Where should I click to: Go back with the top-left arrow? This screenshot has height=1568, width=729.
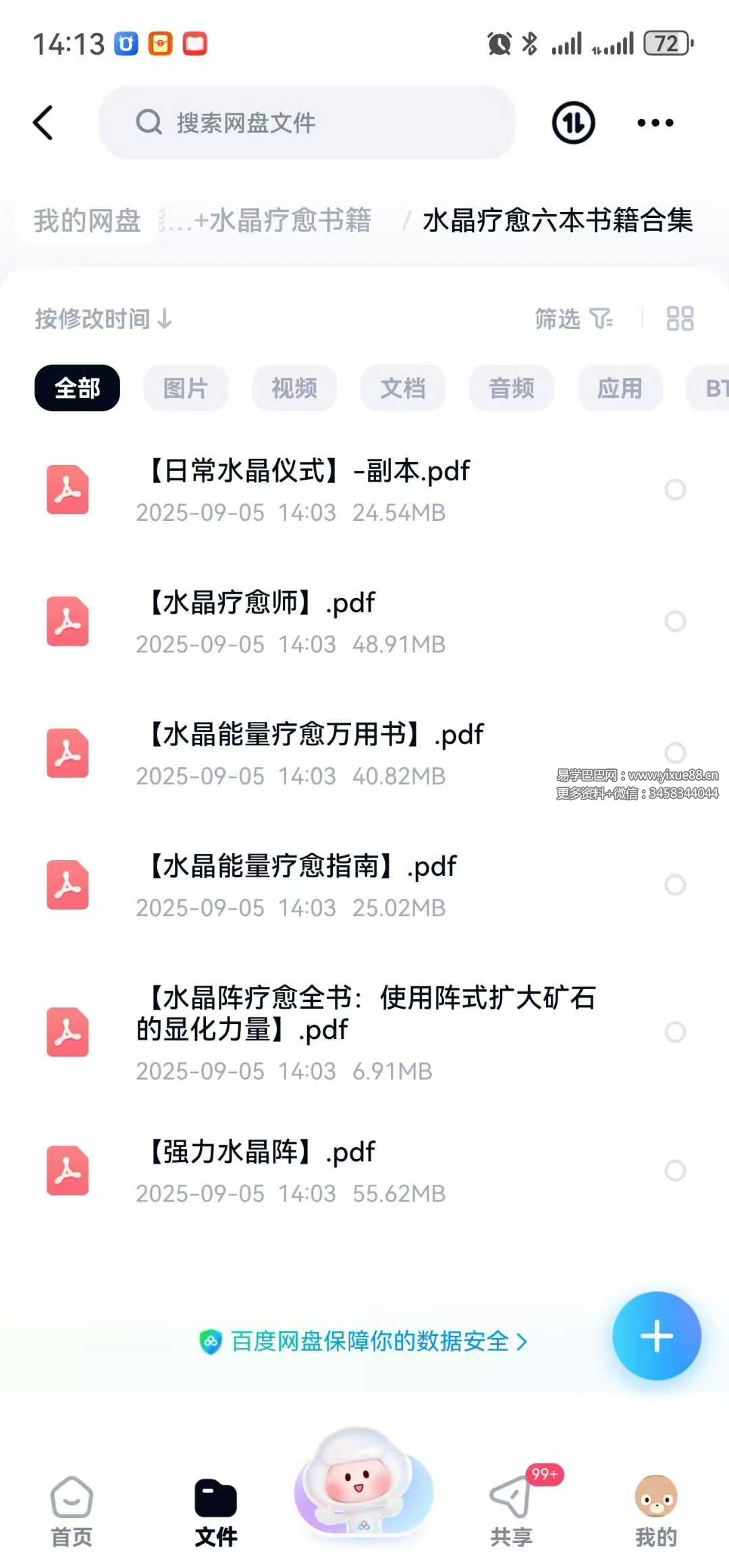point(43,123)
